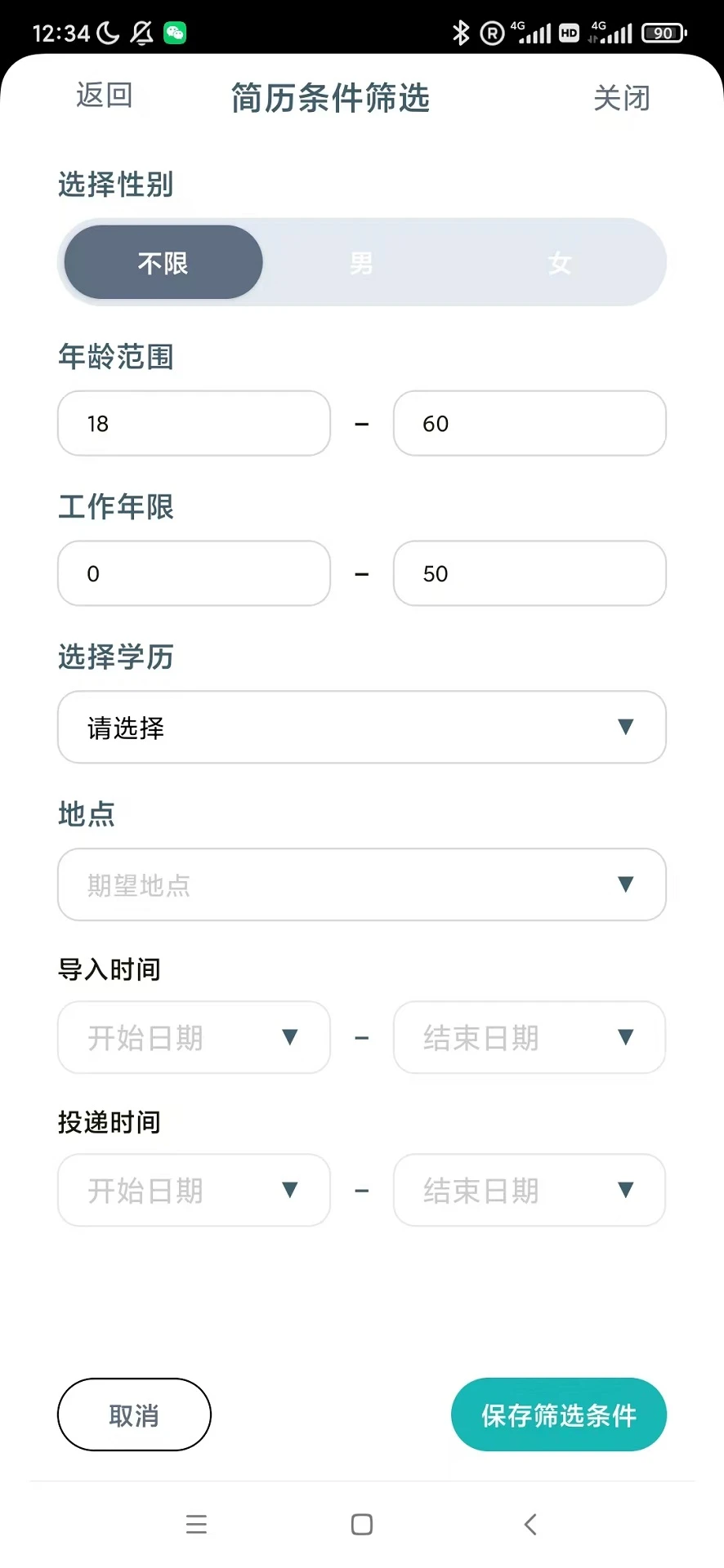This screenshot has height=1568, width=724.
Task: Click the age field showing 18
Action: click(193, 423)
